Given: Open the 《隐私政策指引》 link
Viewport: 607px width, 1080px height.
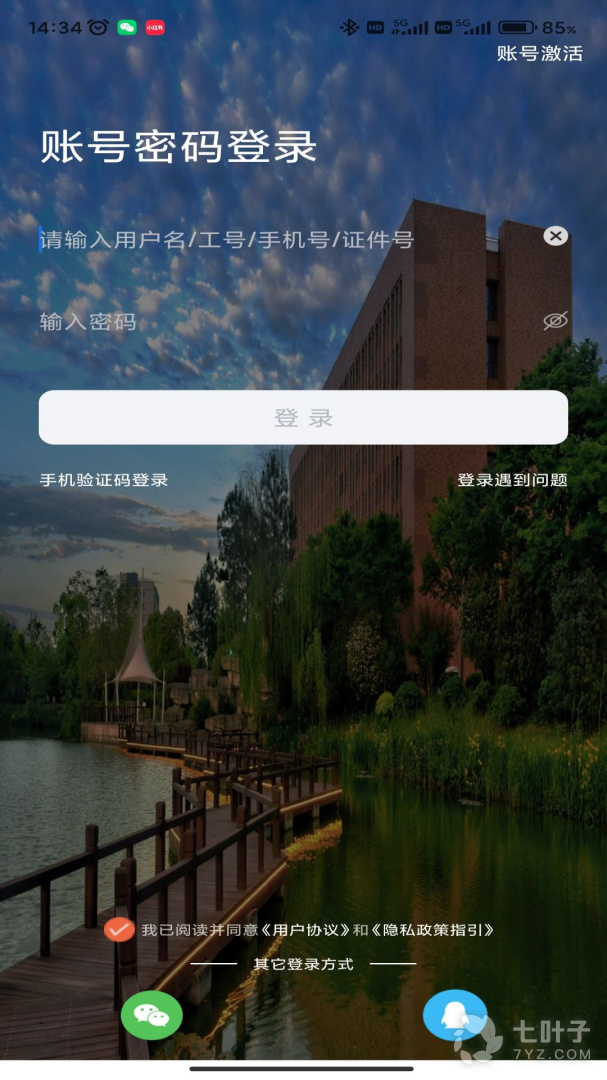Looking at the screenshot, I should tap(434, 930).
